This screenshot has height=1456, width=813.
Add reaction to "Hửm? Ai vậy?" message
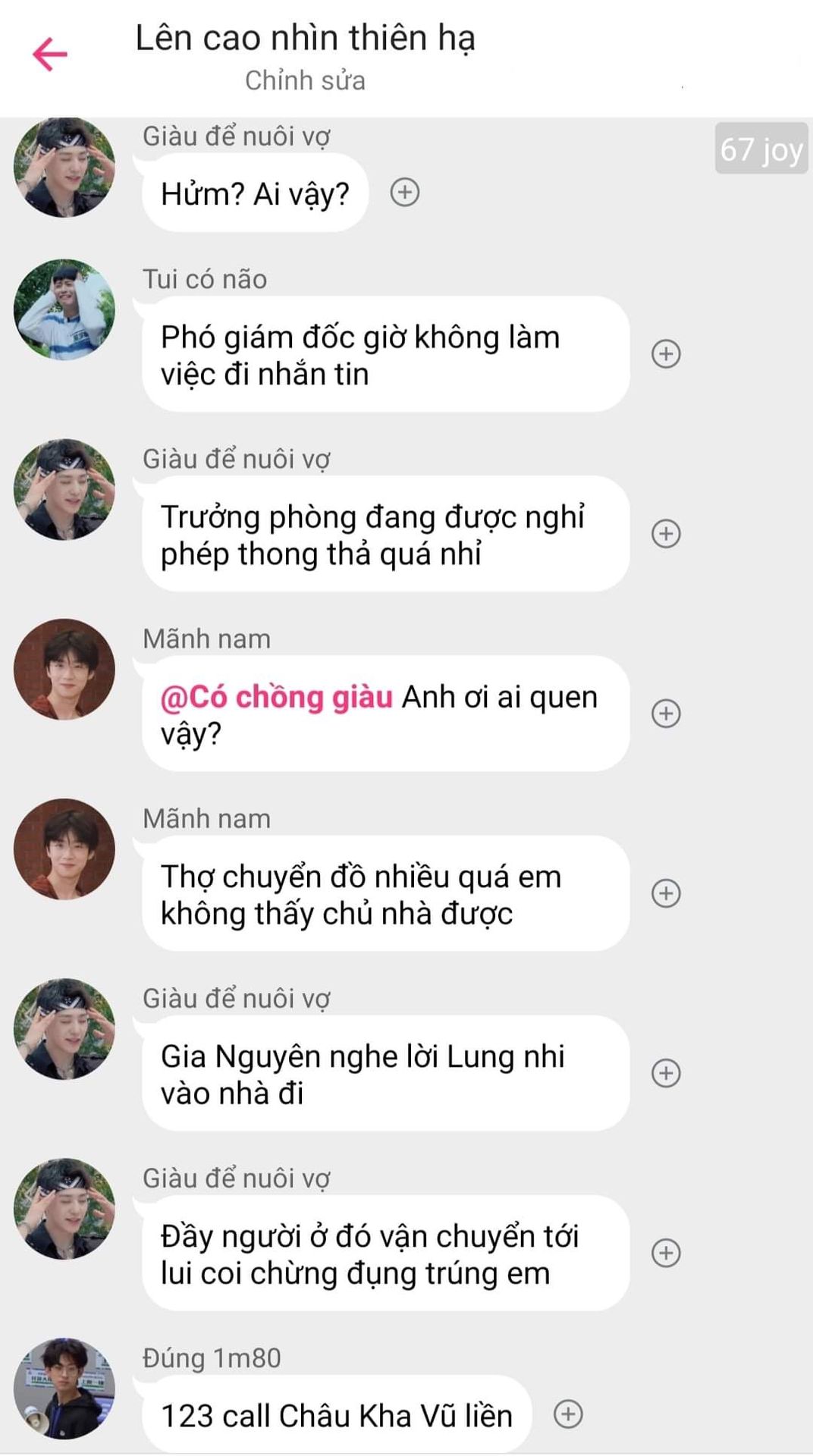pyautogui.click(x=405, y=193)
